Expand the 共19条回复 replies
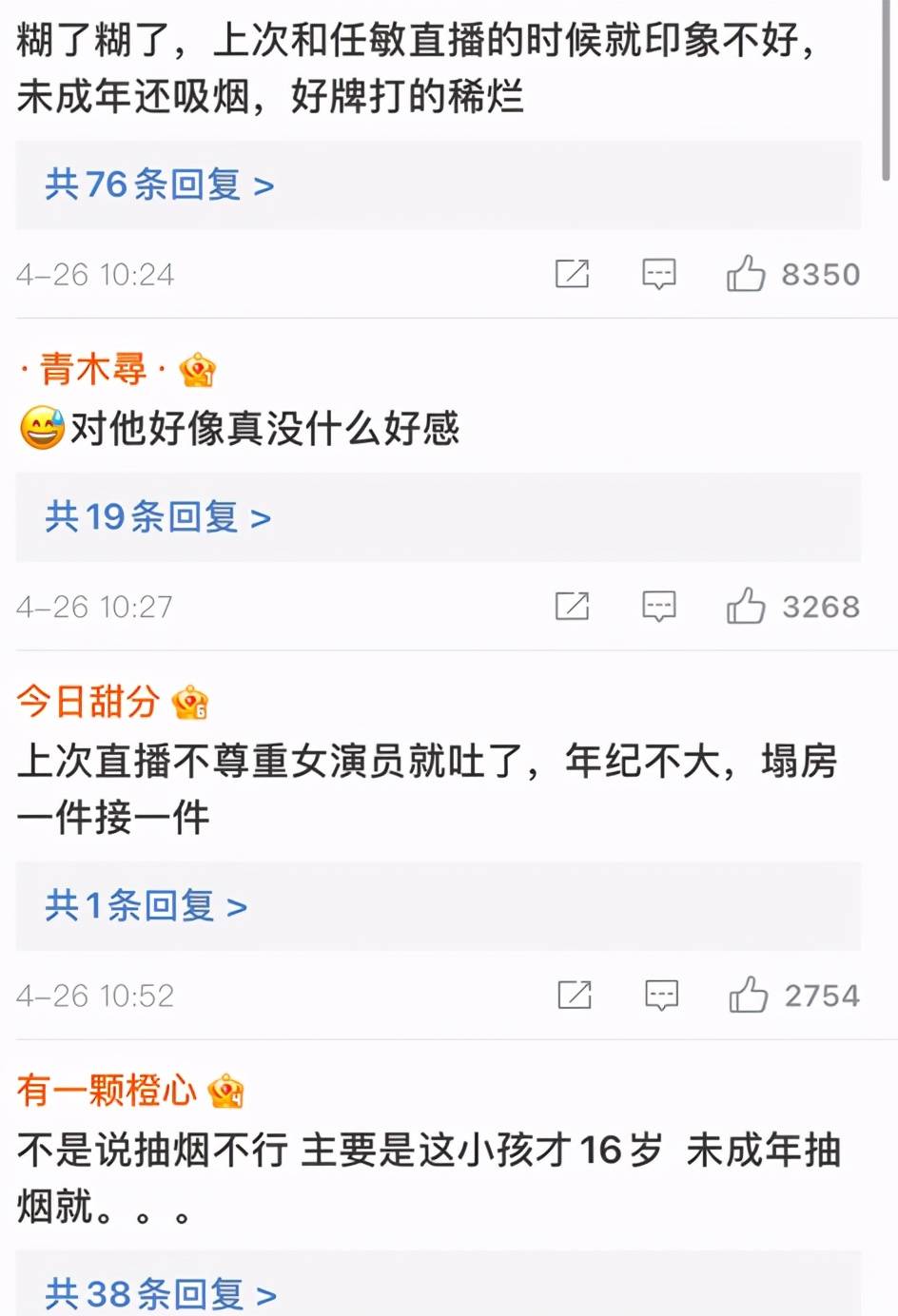The width and height of the screenshot is (898, 1316). [158, 517]
